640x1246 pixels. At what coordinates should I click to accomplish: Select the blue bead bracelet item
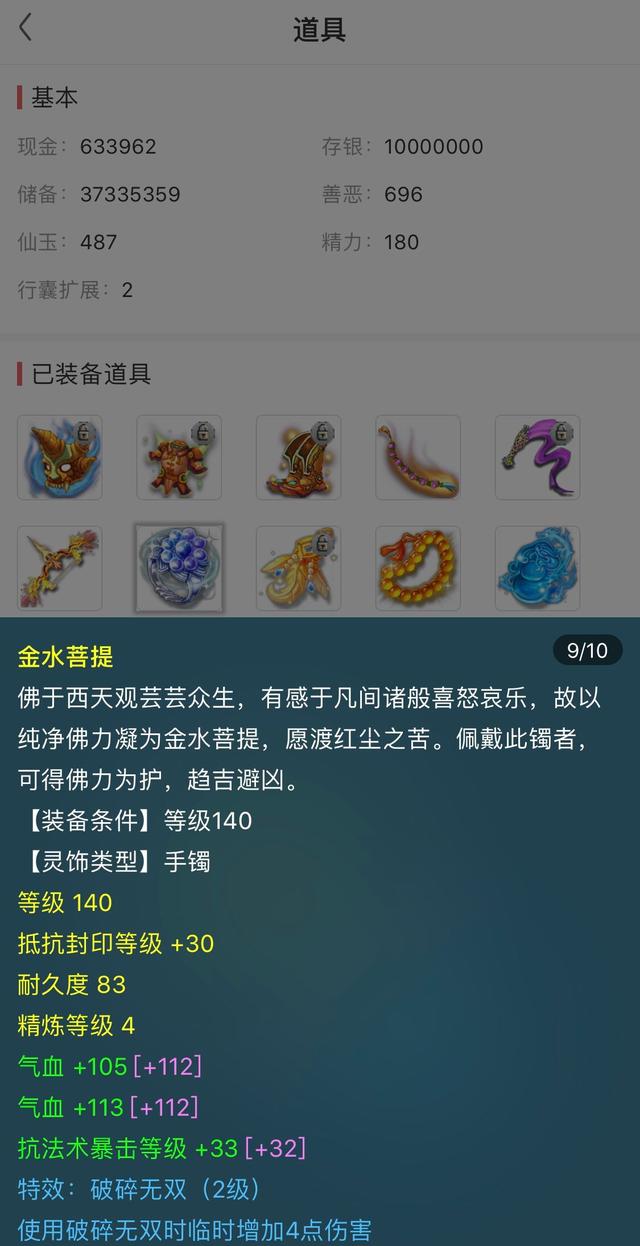tap(179, 569)
